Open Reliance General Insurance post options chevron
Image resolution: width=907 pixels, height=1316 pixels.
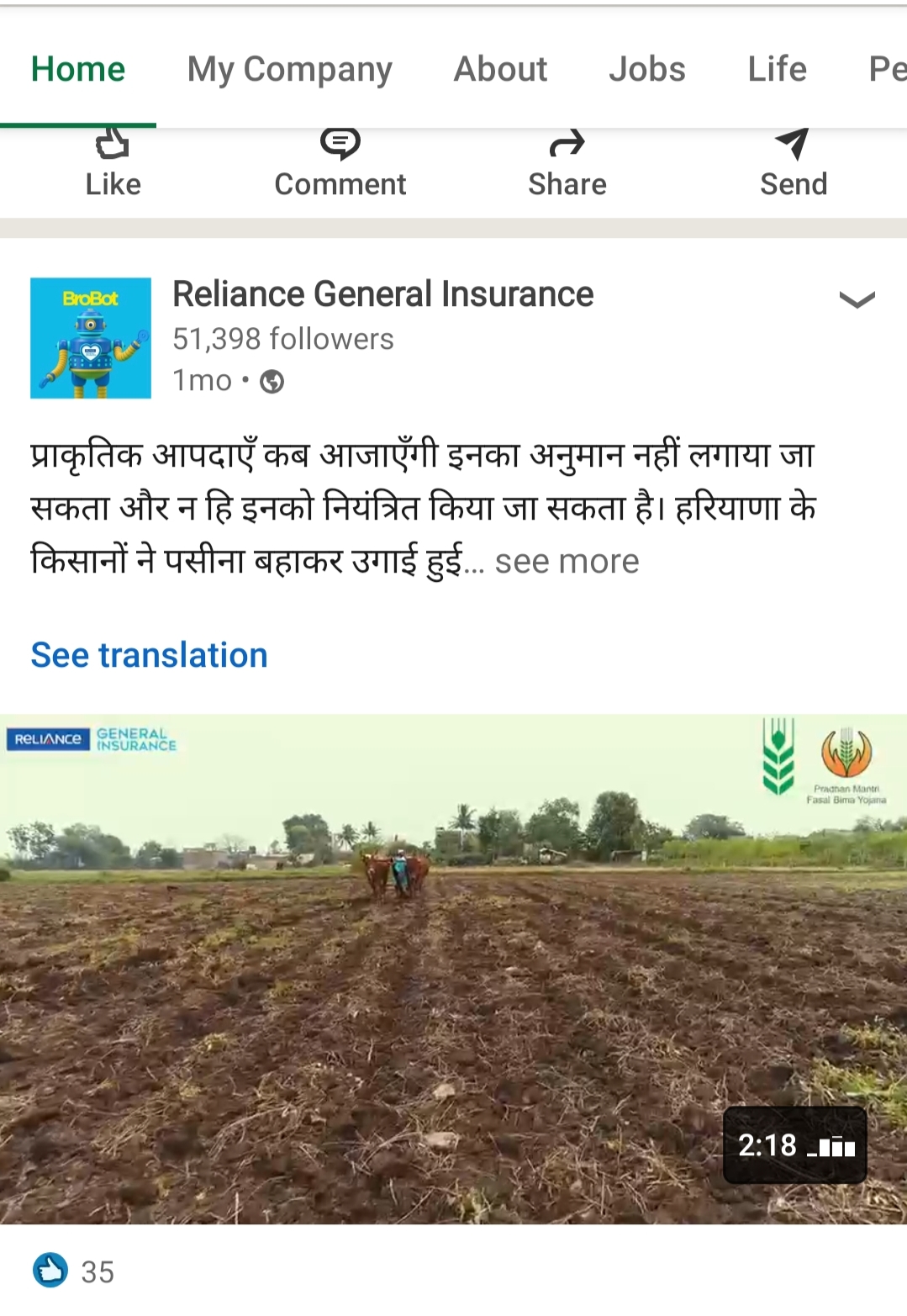coord(857,300)
